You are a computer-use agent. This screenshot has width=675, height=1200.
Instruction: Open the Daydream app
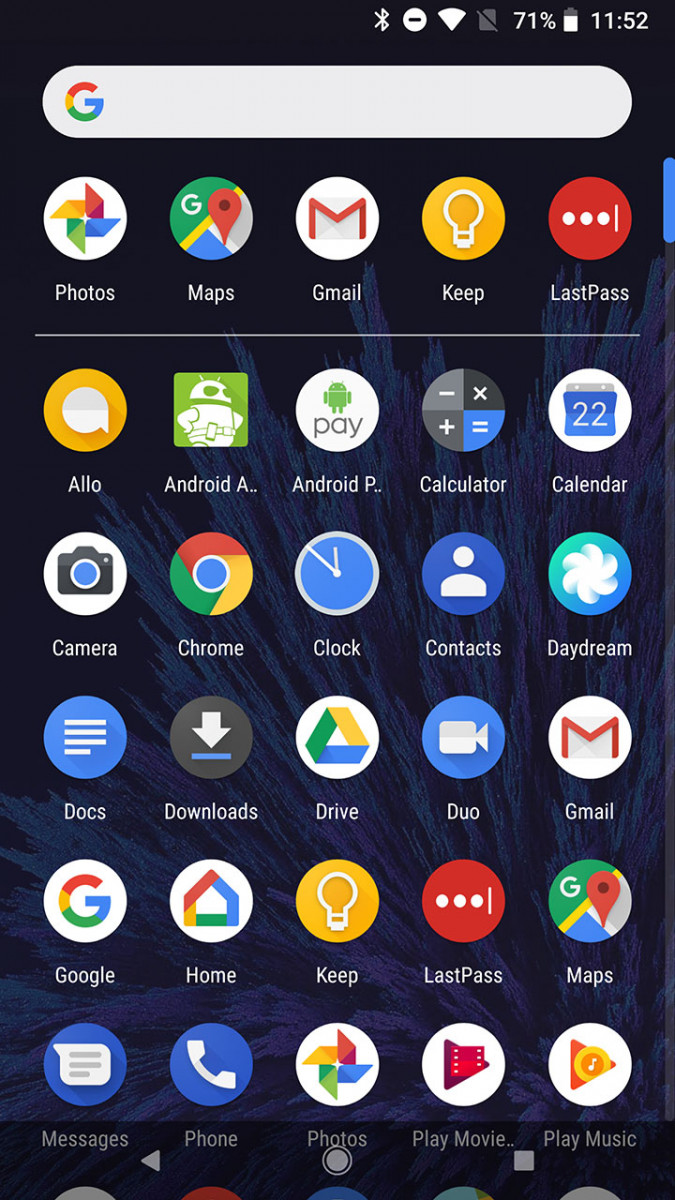590,574
